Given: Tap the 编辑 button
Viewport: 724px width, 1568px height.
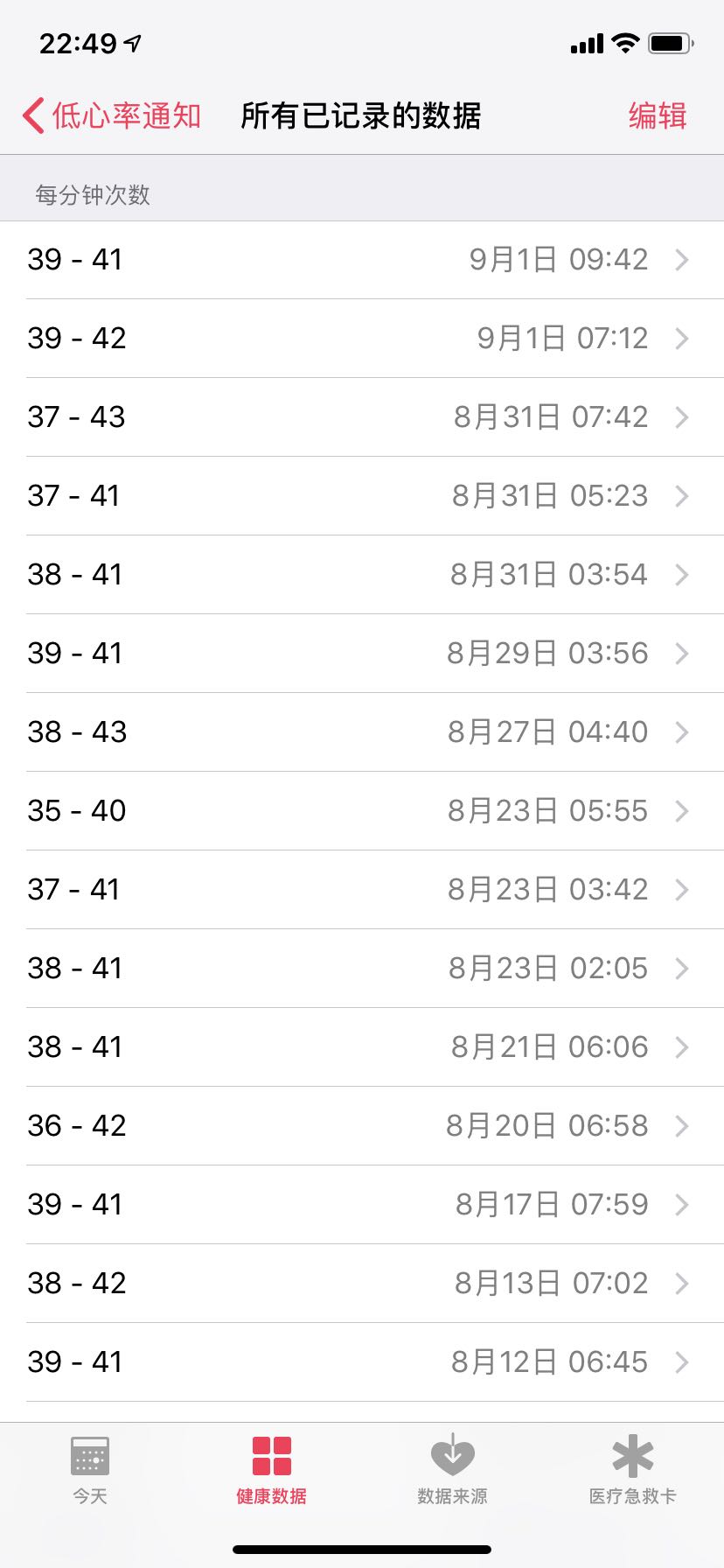Looking at the screenshot, I should (x=658, y=115).
